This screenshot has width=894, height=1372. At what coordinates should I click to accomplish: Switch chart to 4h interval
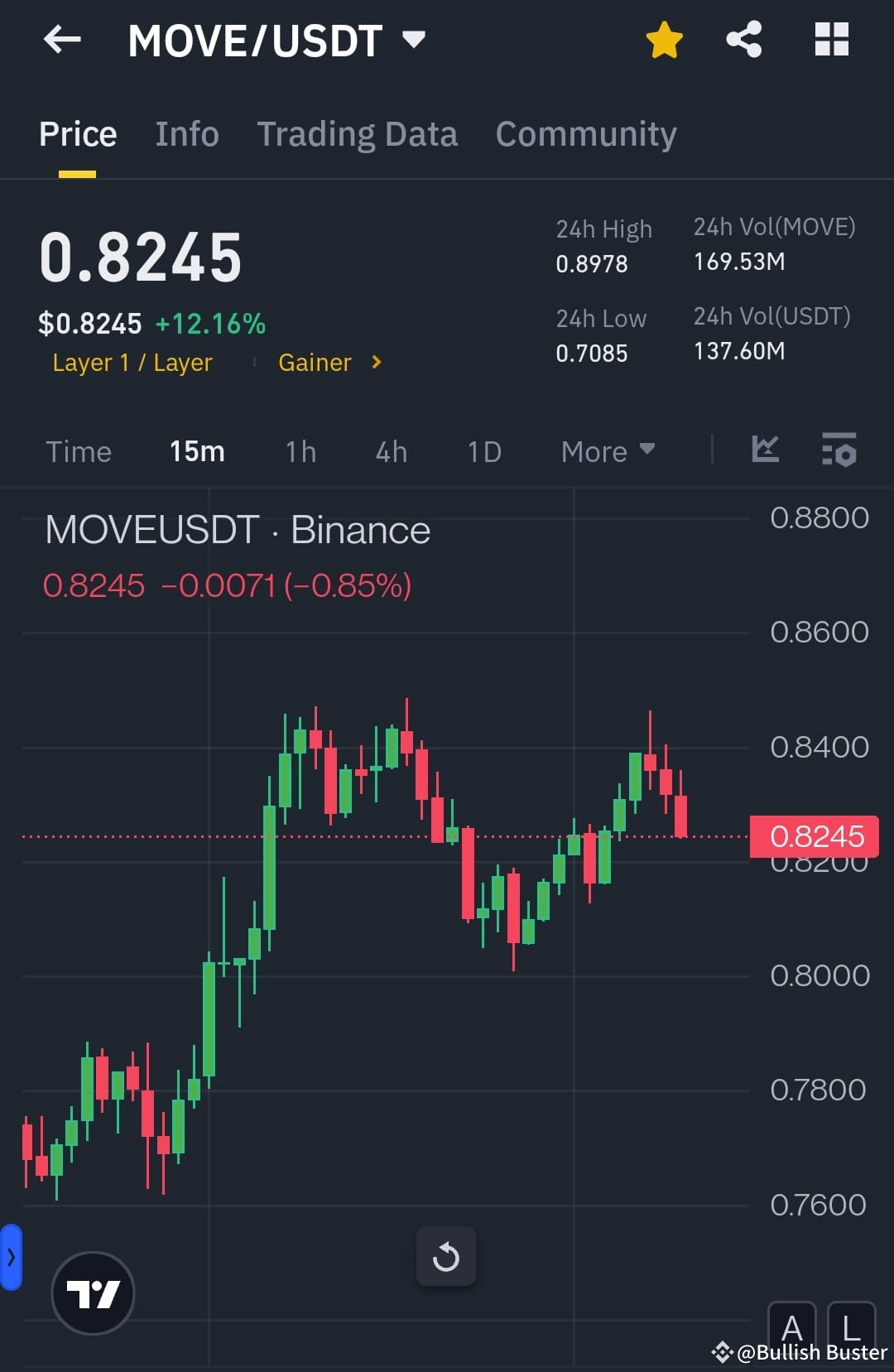(x=390, y=451)
